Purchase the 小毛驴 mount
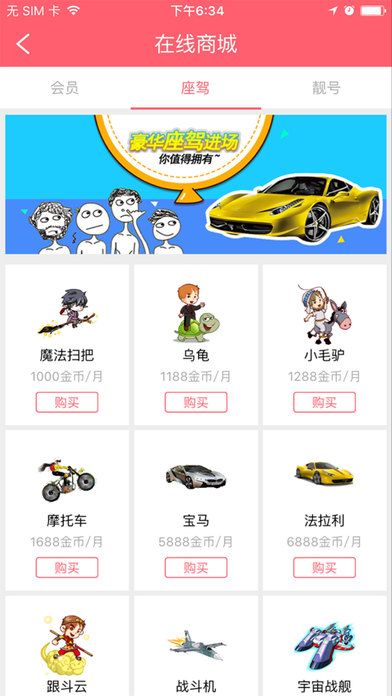The width and height of the screenshot is (392, 696). click(x=325, y=402)
